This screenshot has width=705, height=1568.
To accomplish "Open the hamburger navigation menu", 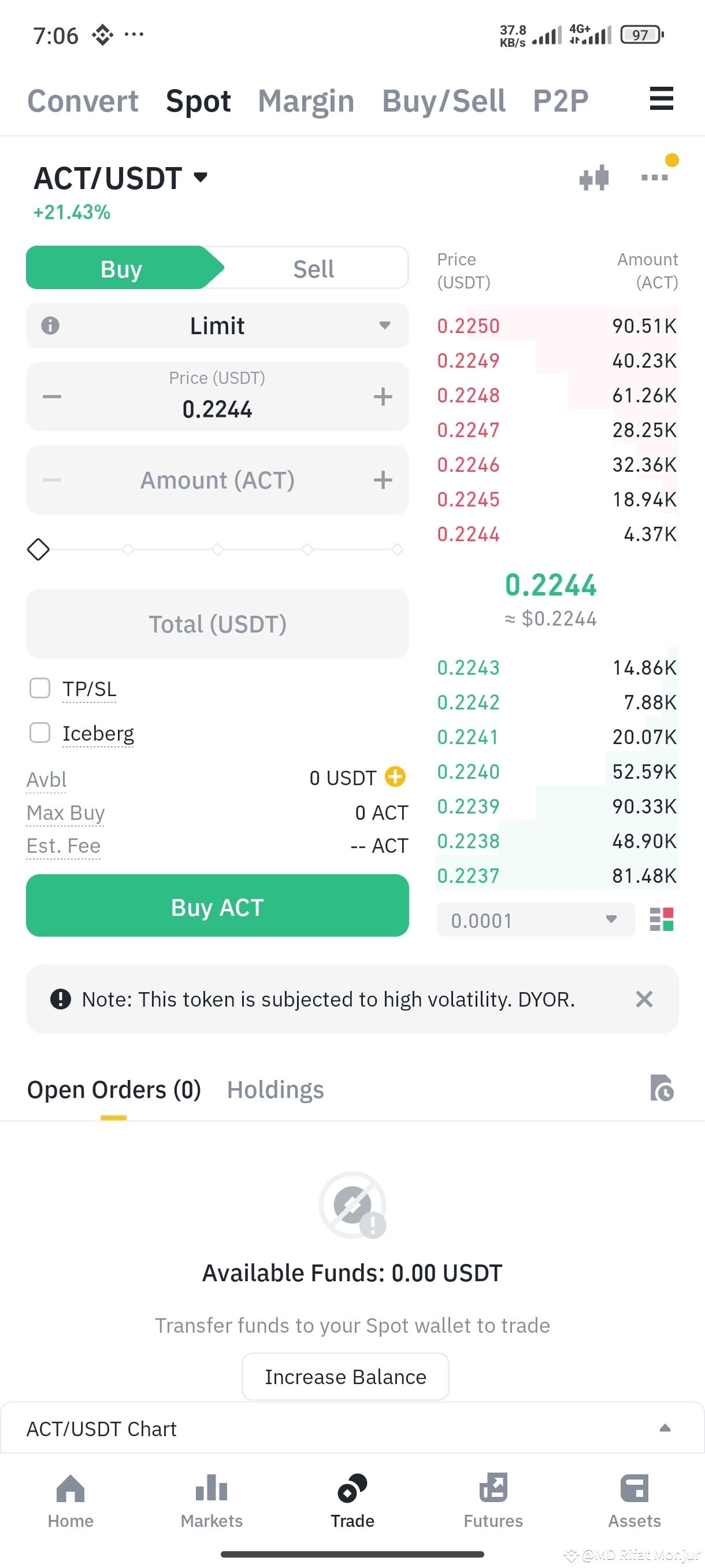I will click(661, 100).
